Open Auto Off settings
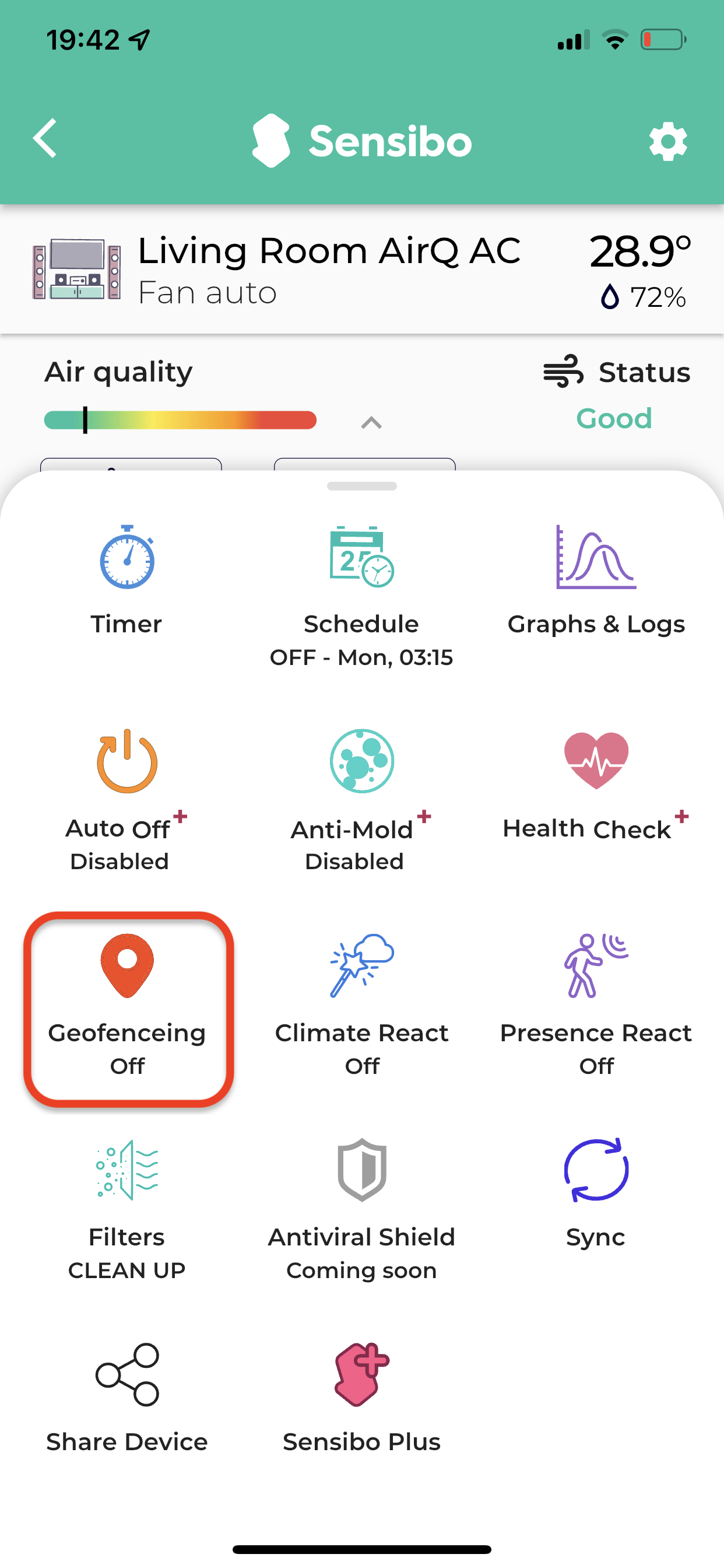The image size is (724, 1568). pyautogui.click(x=126, y=797)
